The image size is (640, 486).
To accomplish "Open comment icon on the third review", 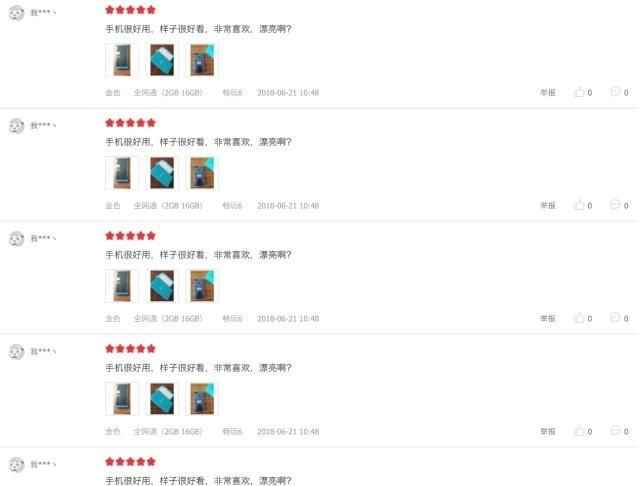I will point(616,318).
